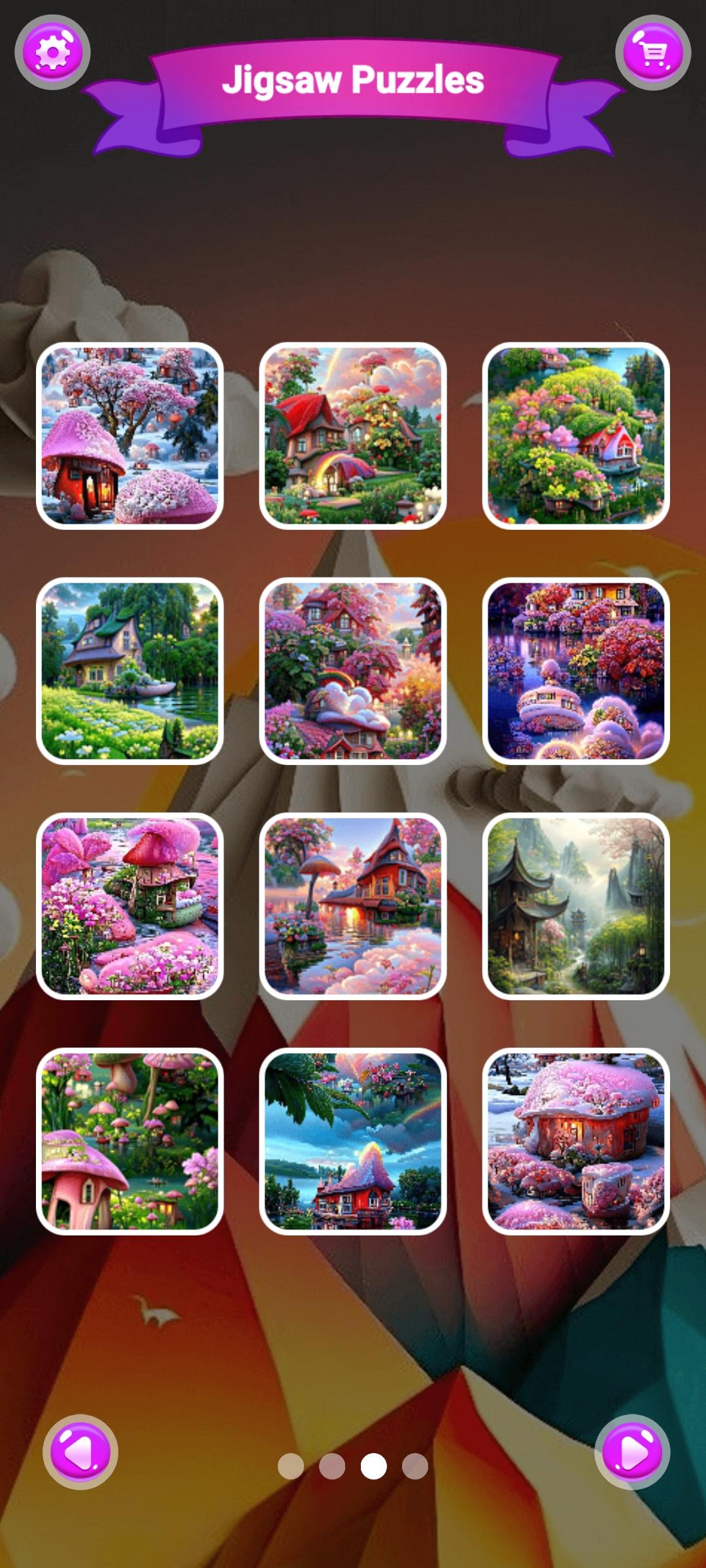The image size is (706, 1568).
Task: Open the red-roof cottage with rainbow puzzle
Action: click(353, 436)
